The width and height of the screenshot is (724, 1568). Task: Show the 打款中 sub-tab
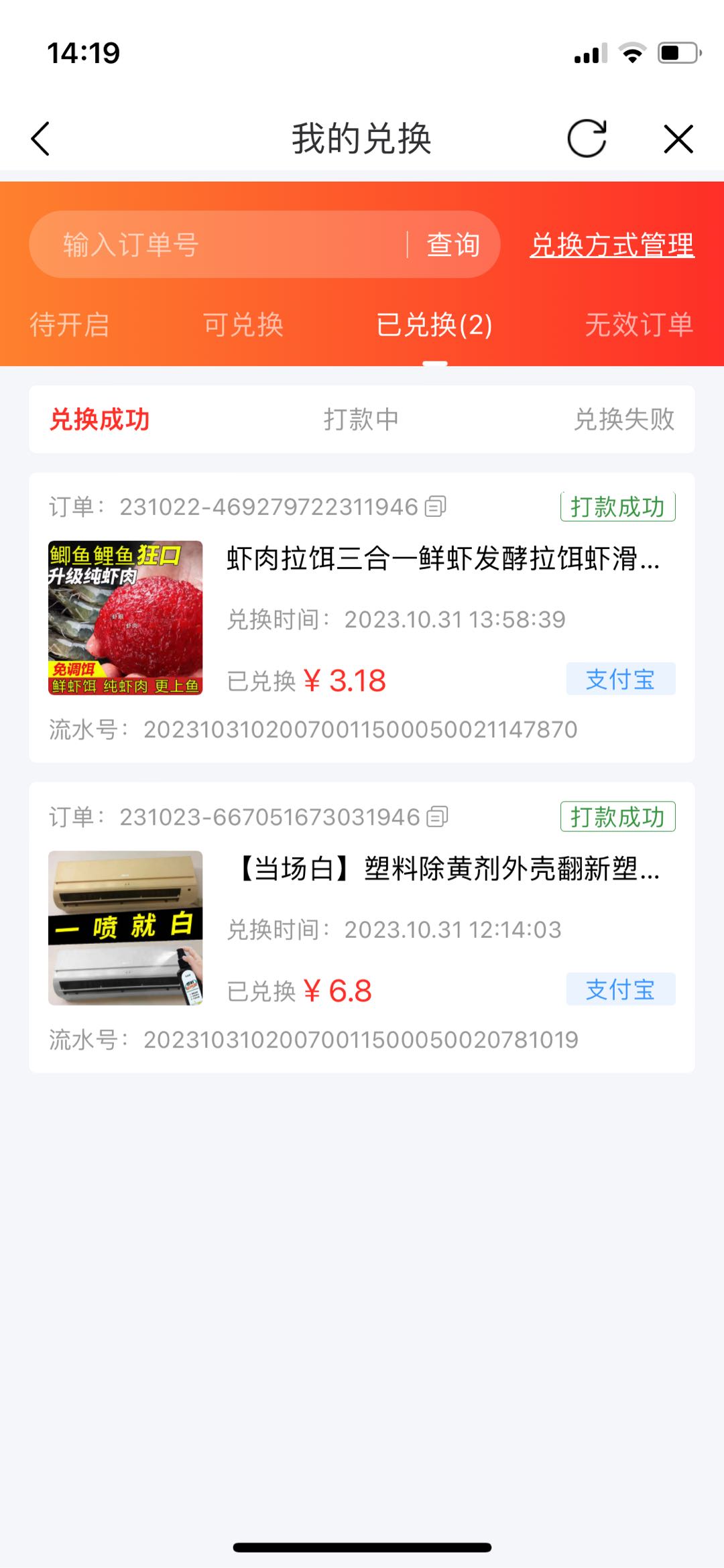click(x=361, y=420)
